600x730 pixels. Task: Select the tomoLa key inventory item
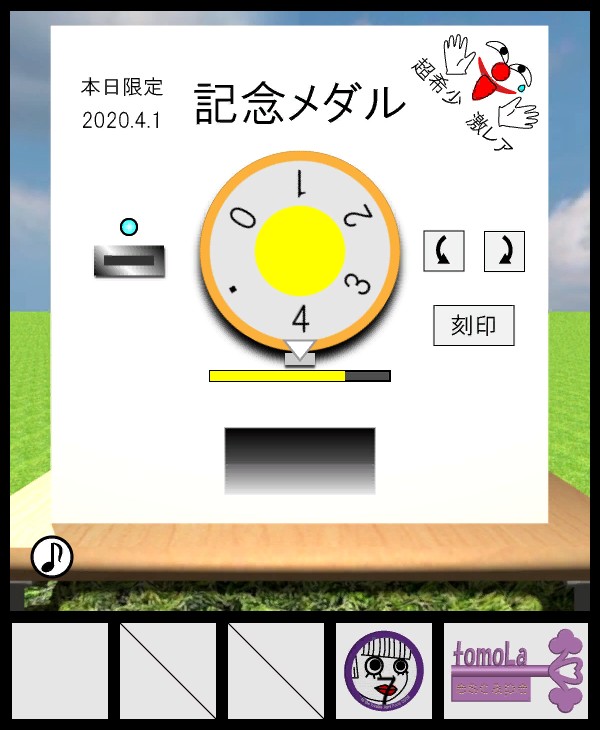(x=514, y=671)
